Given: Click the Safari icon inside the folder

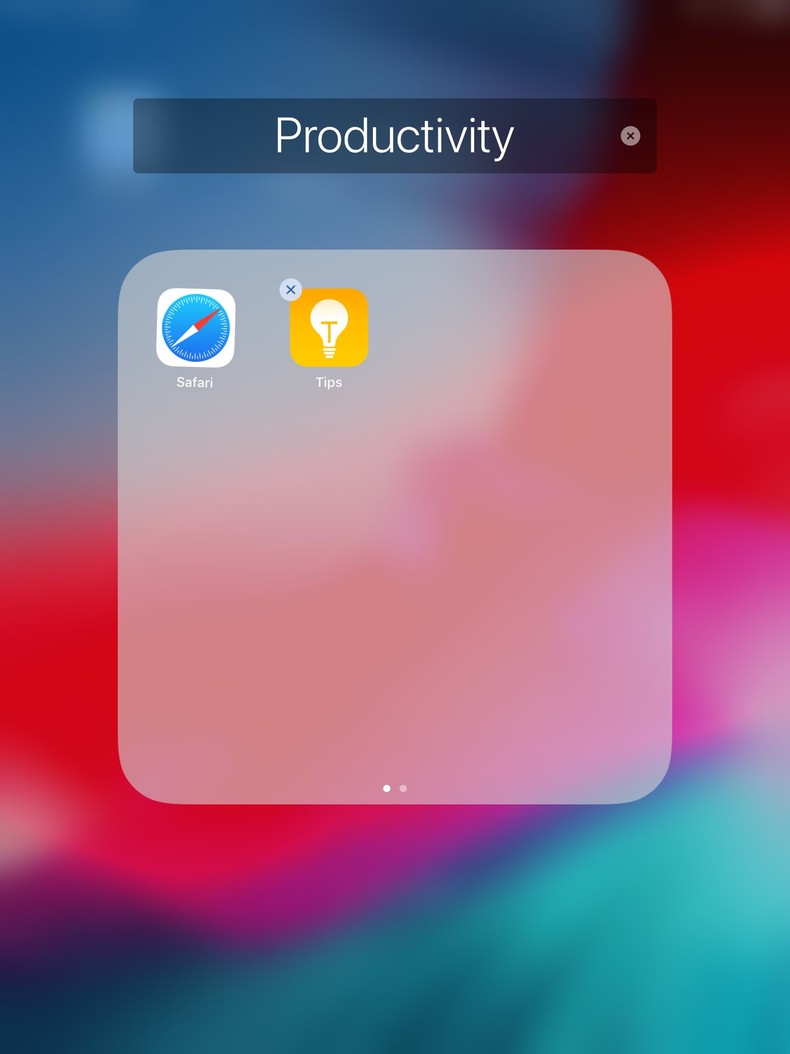Looking at the screenshot, I should point(195,328).
